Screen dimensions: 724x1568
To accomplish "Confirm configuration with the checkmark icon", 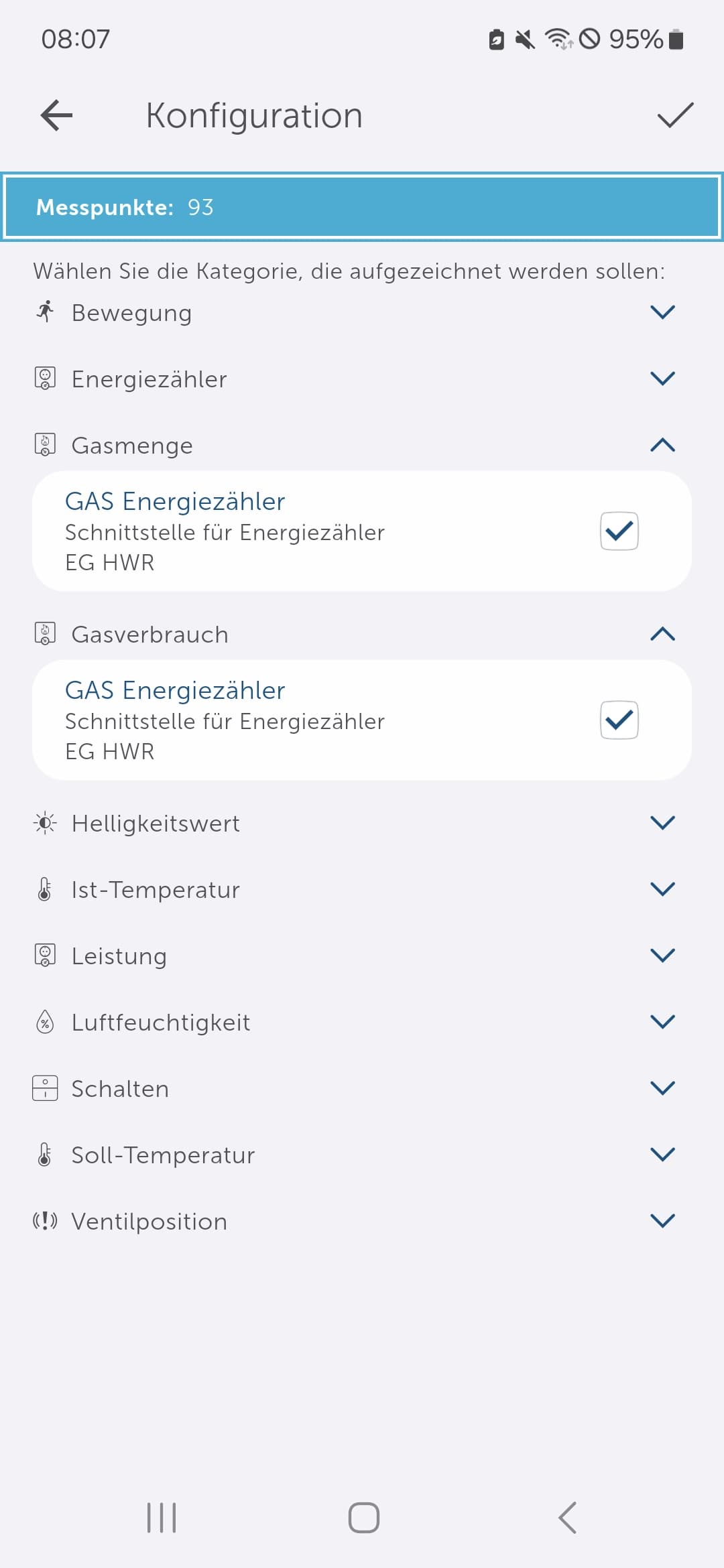I will (x=674, y=115).
